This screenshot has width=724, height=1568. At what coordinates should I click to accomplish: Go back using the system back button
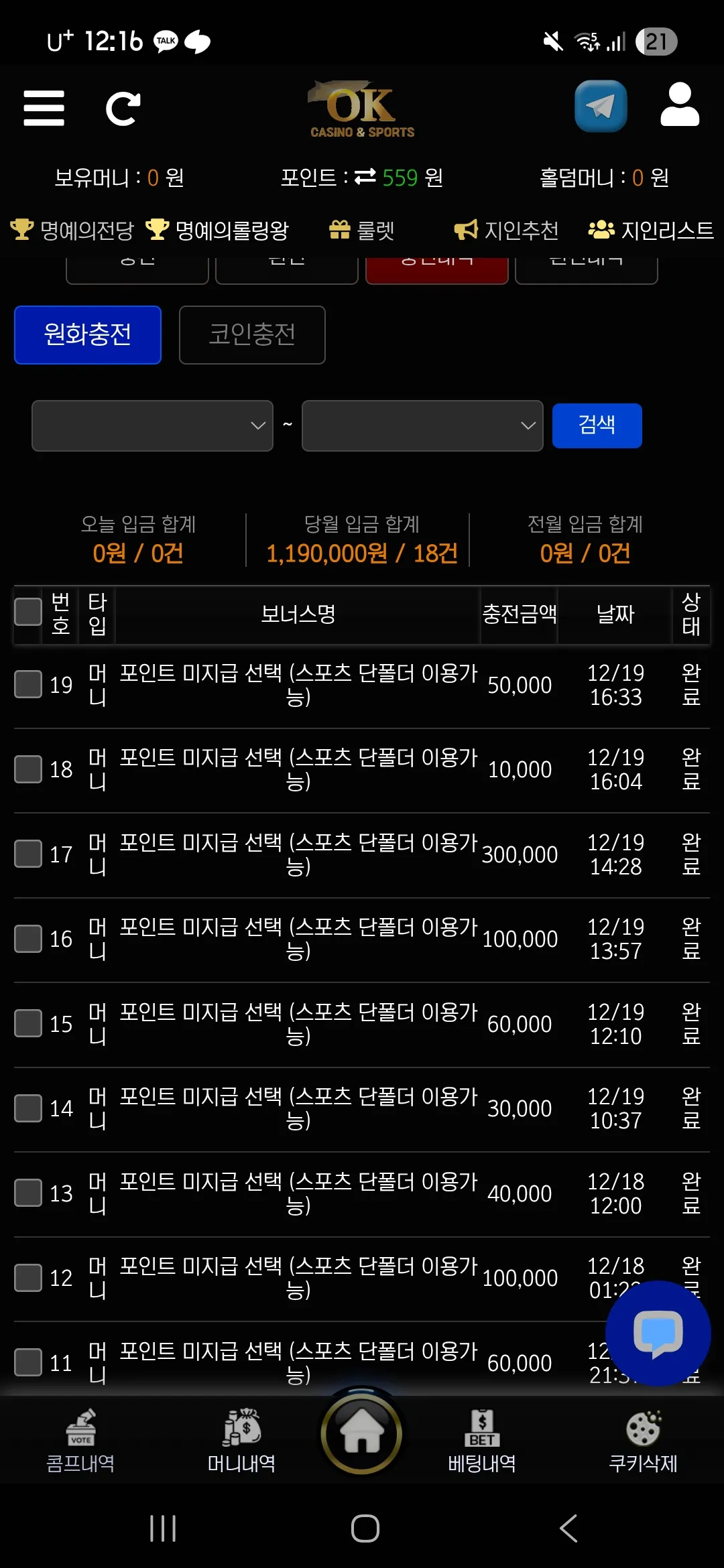pyautogui.click(x=568, y=1528)
